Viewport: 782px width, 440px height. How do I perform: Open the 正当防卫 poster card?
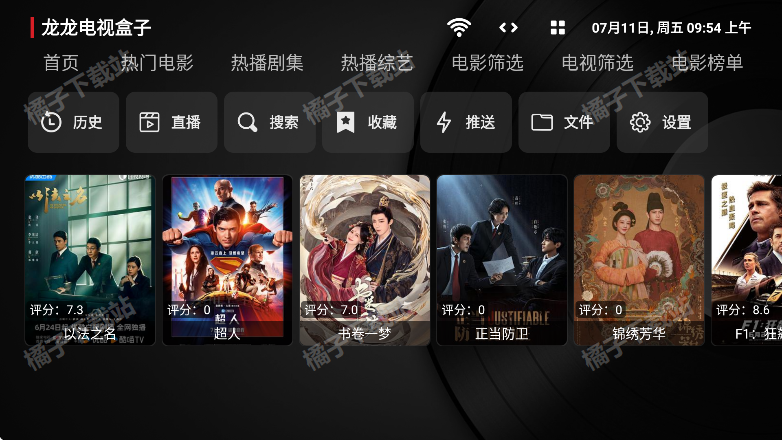click(501, 260)
